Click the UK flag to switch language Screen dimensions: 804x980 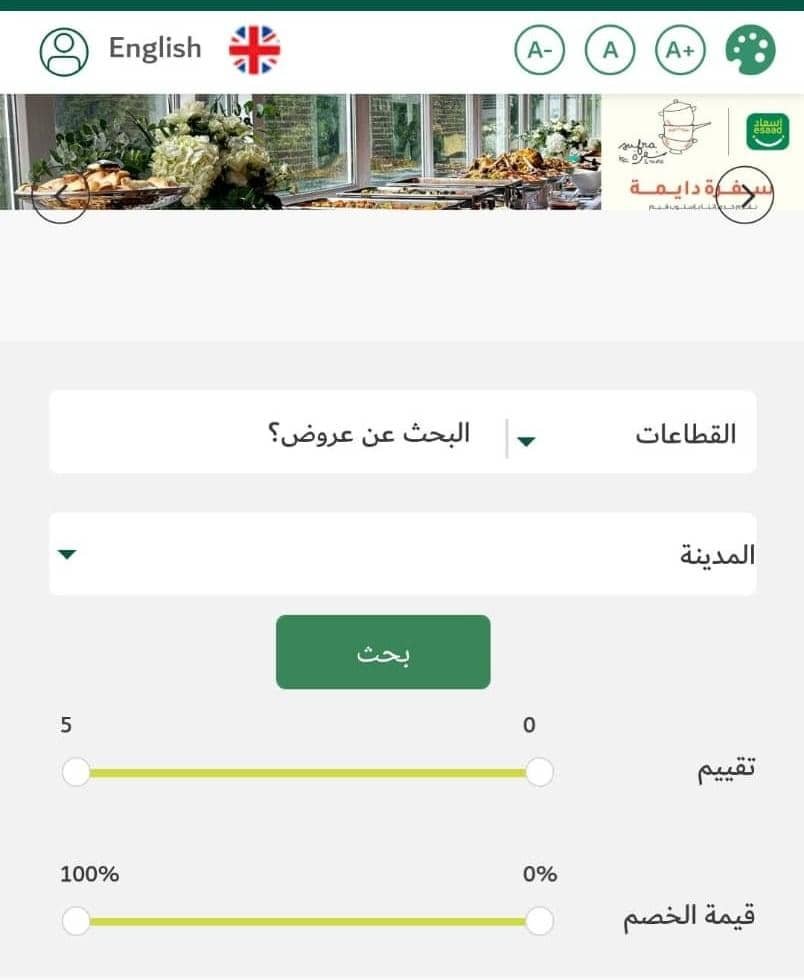point(254,48)
